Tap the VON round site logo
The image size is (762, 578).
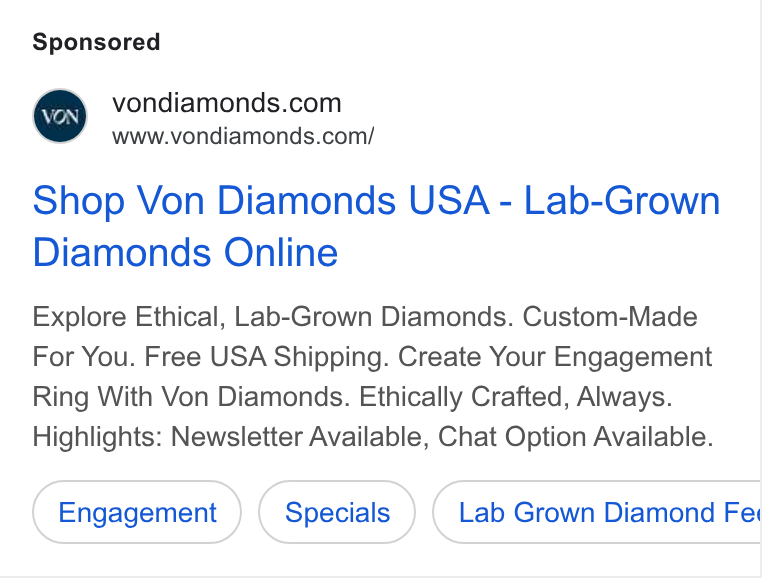click(60, 116)
